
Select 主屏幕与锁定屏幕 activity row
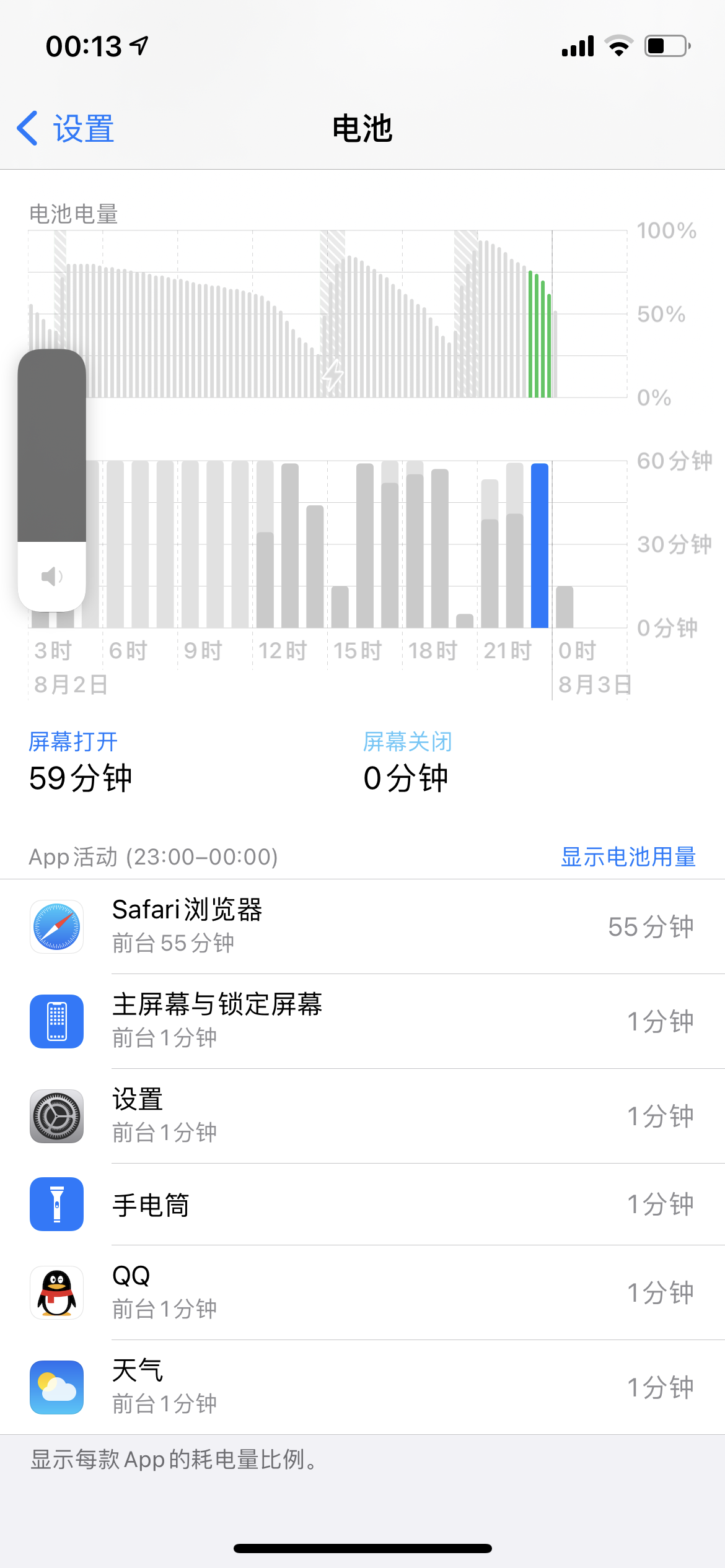[x=362, y=1021]
